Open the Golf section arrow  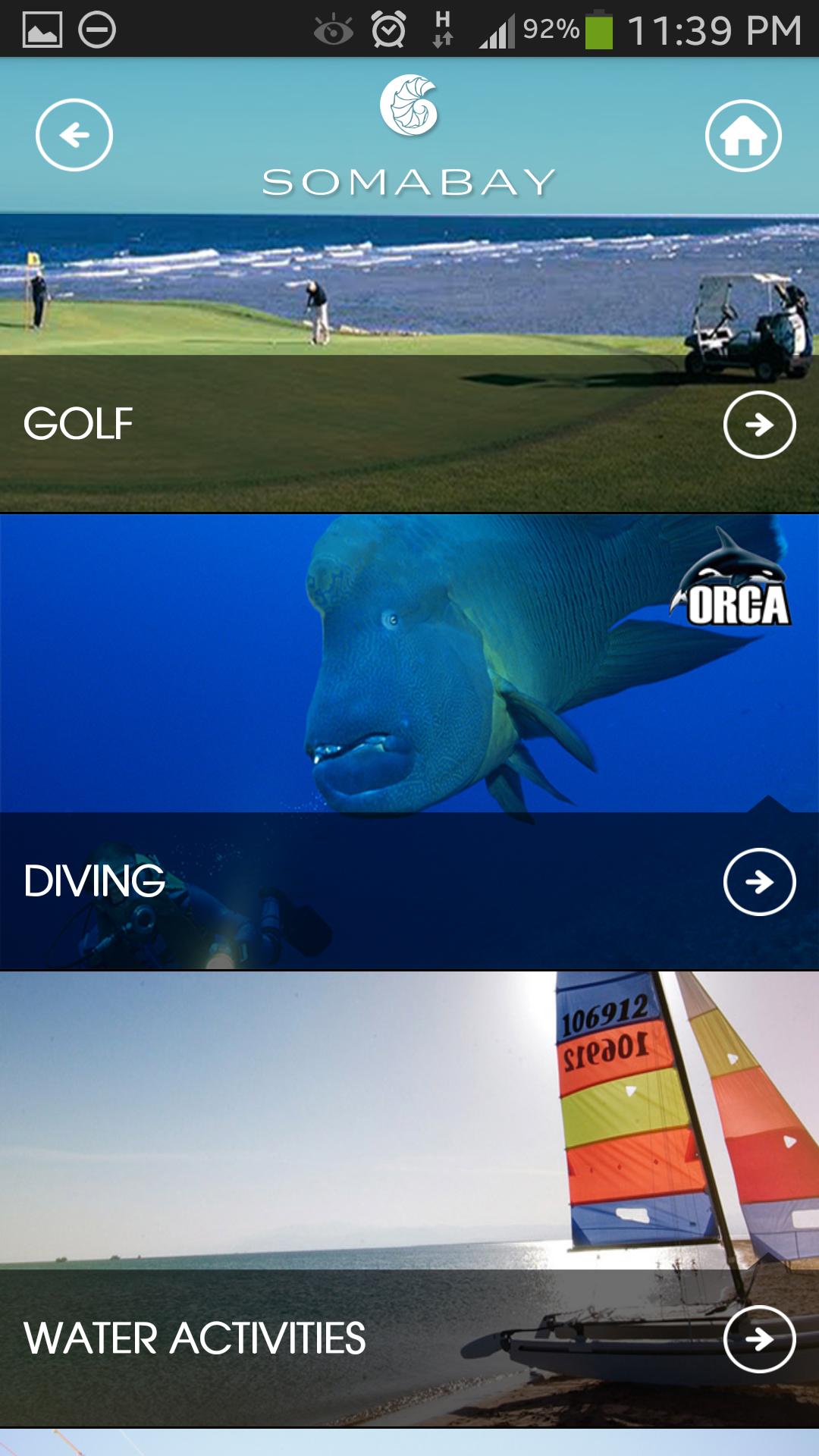point(759,425)
